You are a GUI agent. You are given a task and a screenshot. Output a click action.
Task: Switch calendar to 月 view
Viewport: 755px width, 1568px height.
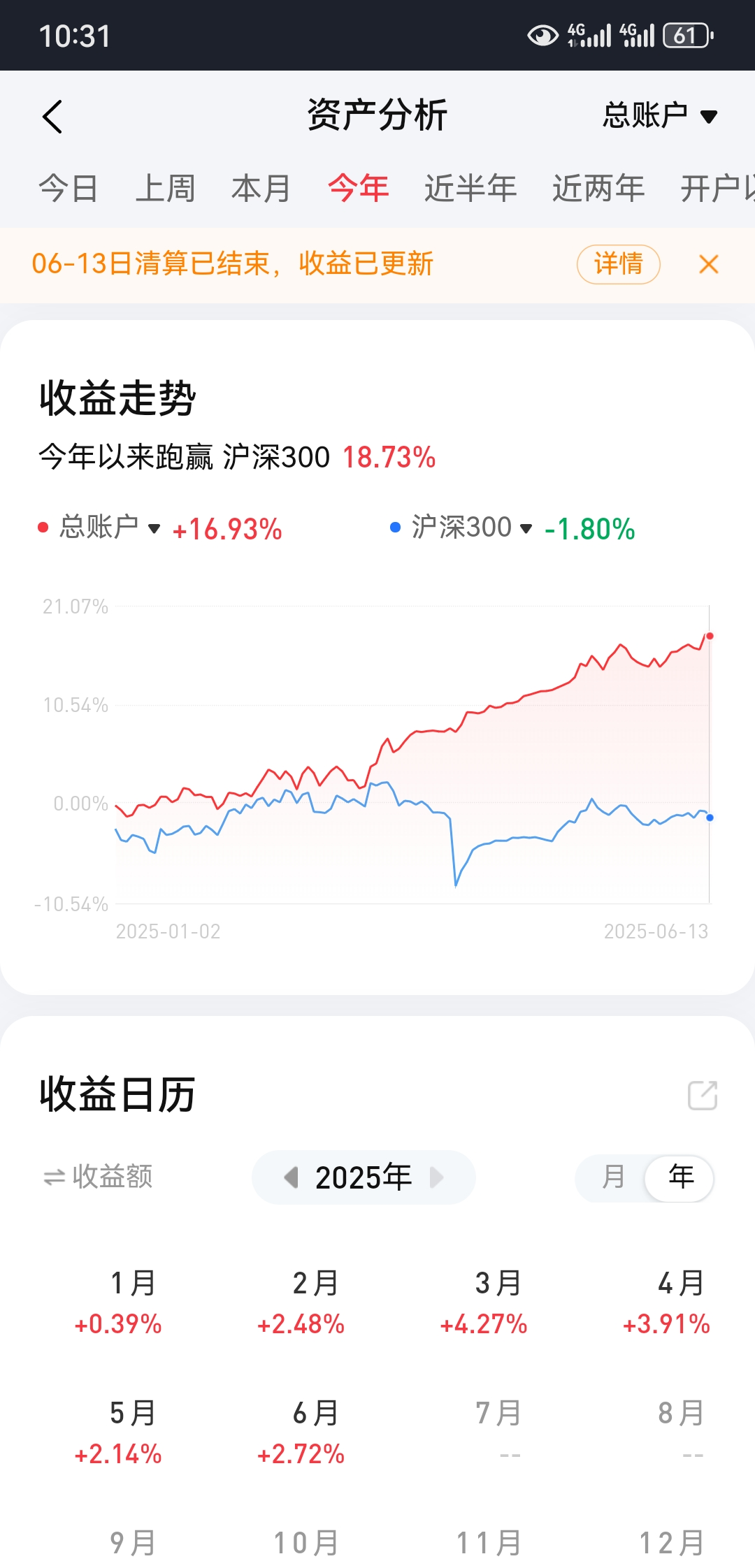pyautogui.click(x=612, y=1177)
